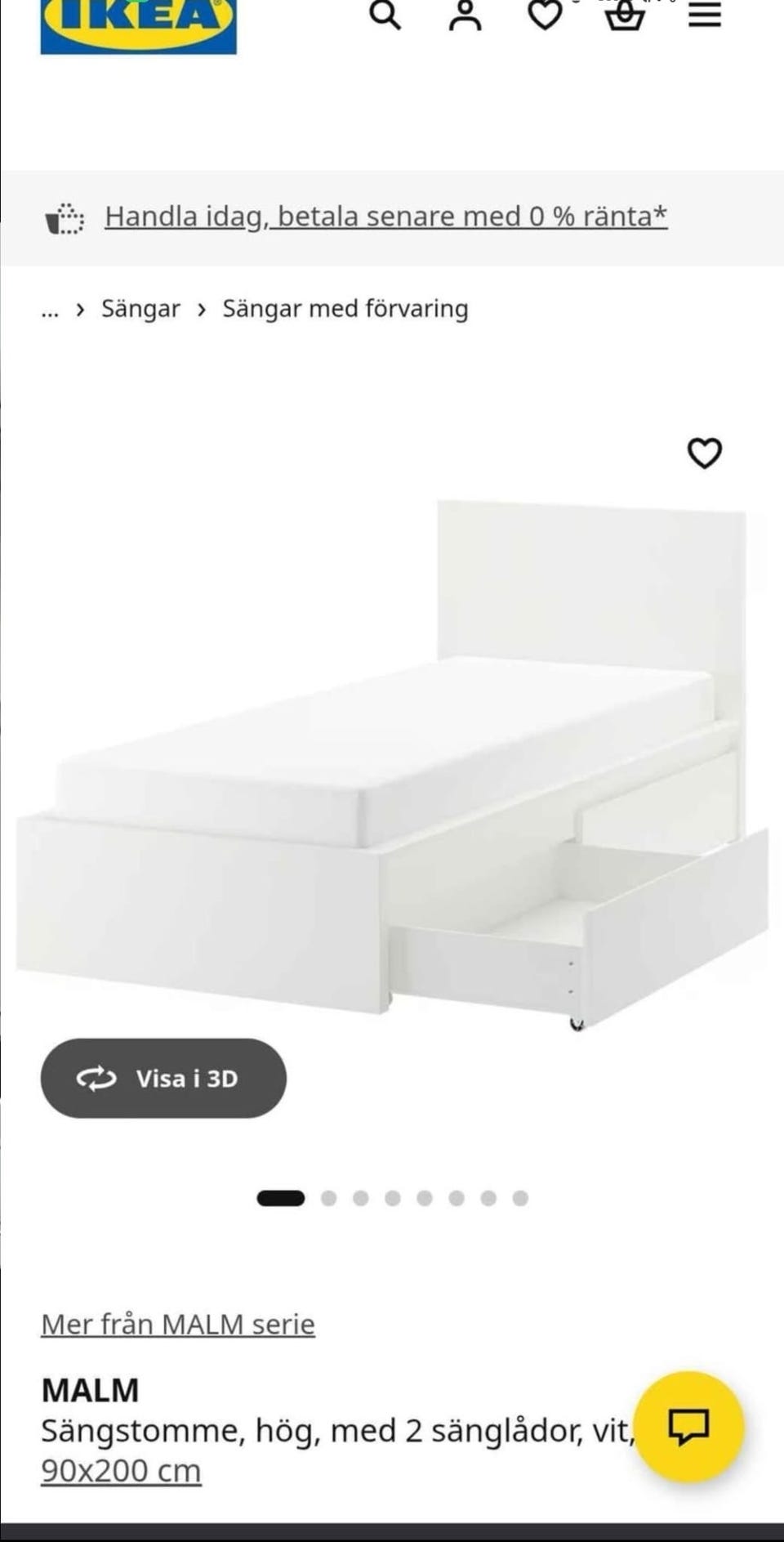The height and width of the screenshot is (1542, 784).
Task: Open the shopping basket
Action: click(625, 15)
